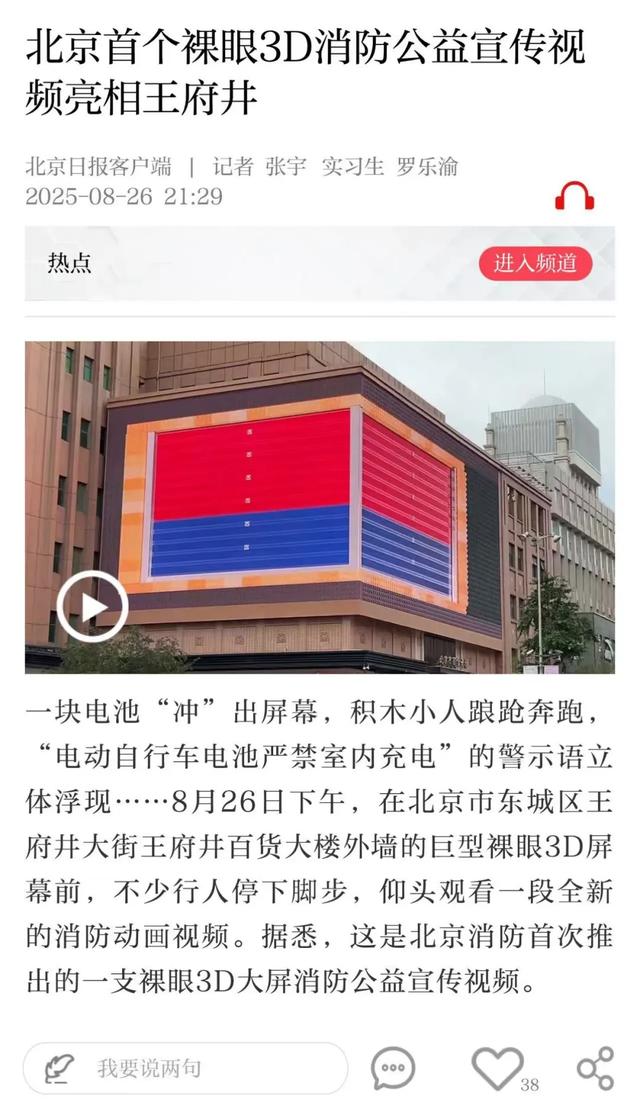Tap the 进入频道 button

point(535,263)
